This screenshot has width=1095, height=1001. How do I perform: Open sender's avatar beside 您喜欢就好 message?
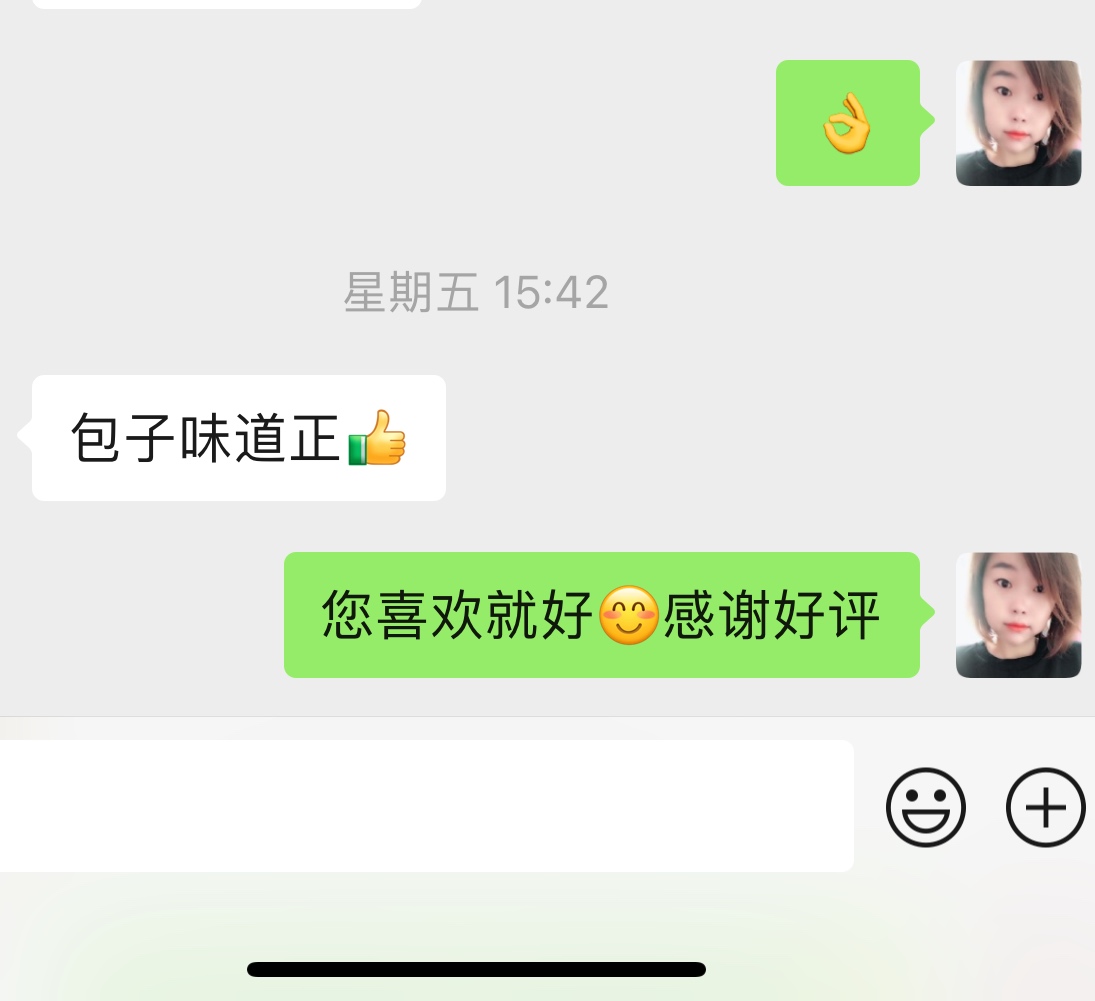click(x=1018, y=615)
